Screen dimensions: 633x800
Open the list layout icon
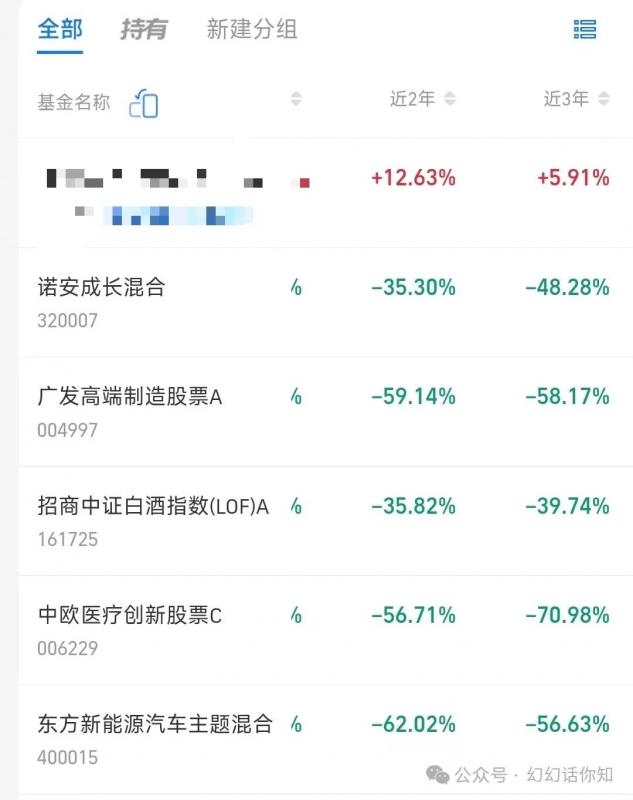click(585, 30)
